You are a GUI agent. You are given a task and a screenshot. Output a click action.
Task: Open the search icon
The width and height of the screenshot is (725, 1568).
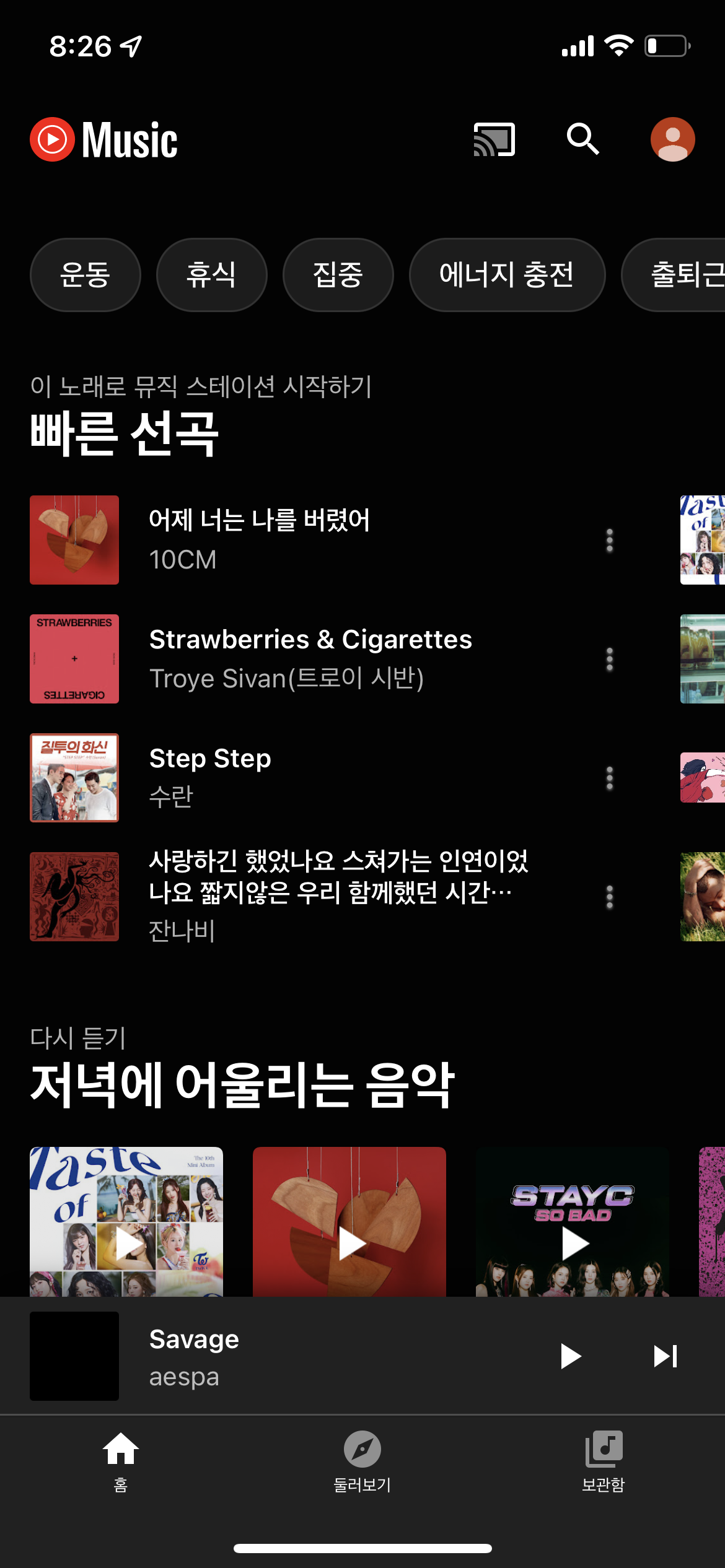coord(582,139)
